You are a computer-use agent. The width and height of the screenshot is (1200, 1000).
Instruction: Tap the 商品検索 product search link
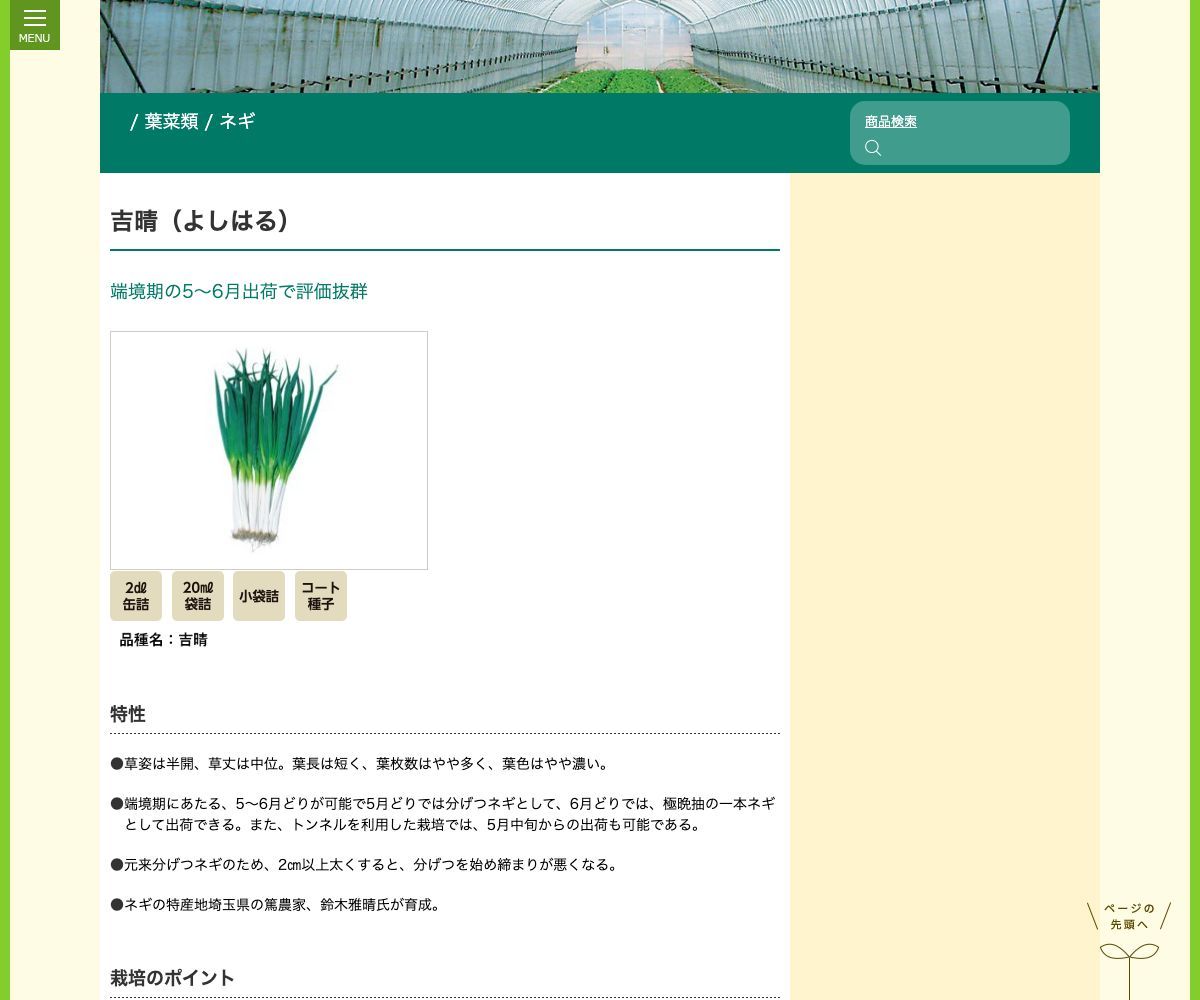pos(890,121)
